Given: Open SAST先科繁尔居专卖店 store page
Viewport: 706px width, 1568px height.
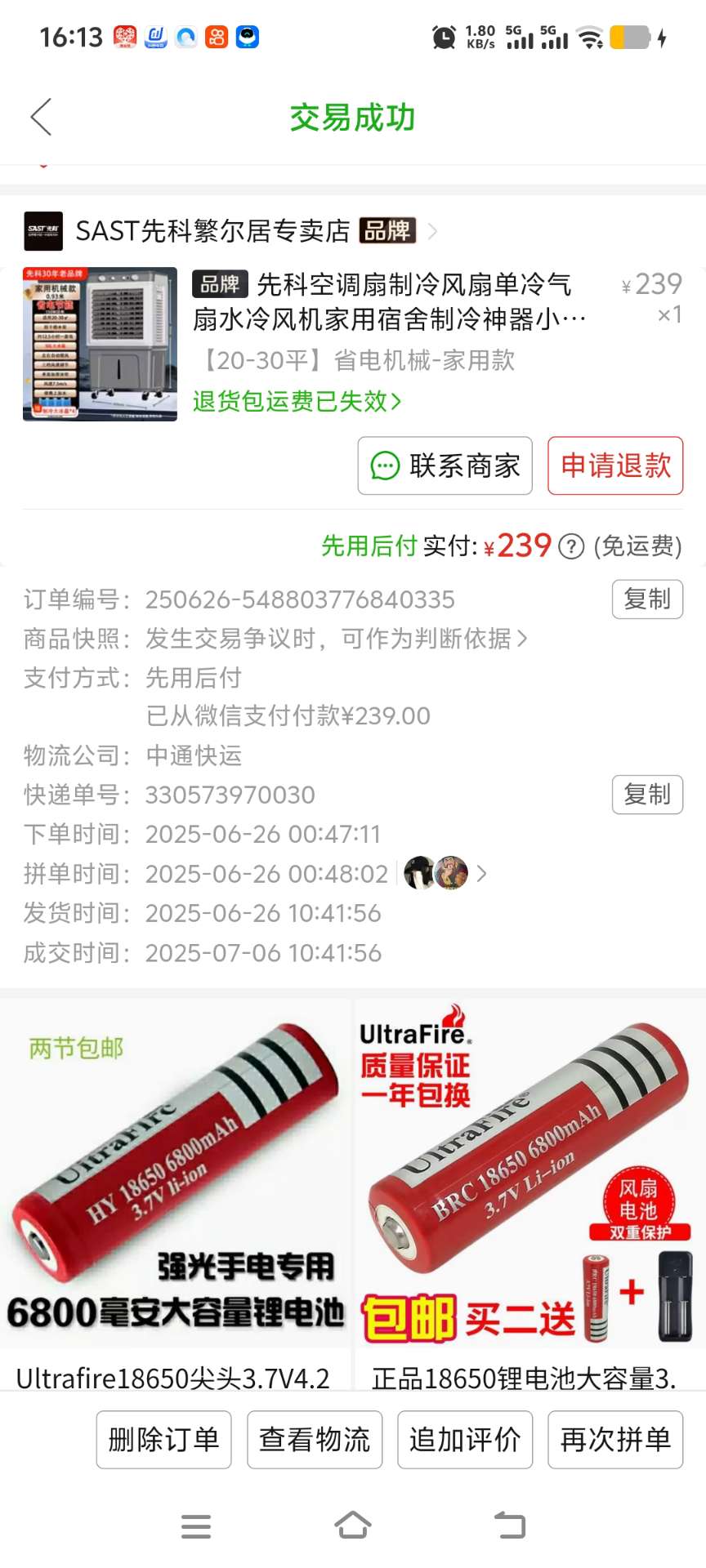Looking at the screenshot, I should [x=212, y=231].
